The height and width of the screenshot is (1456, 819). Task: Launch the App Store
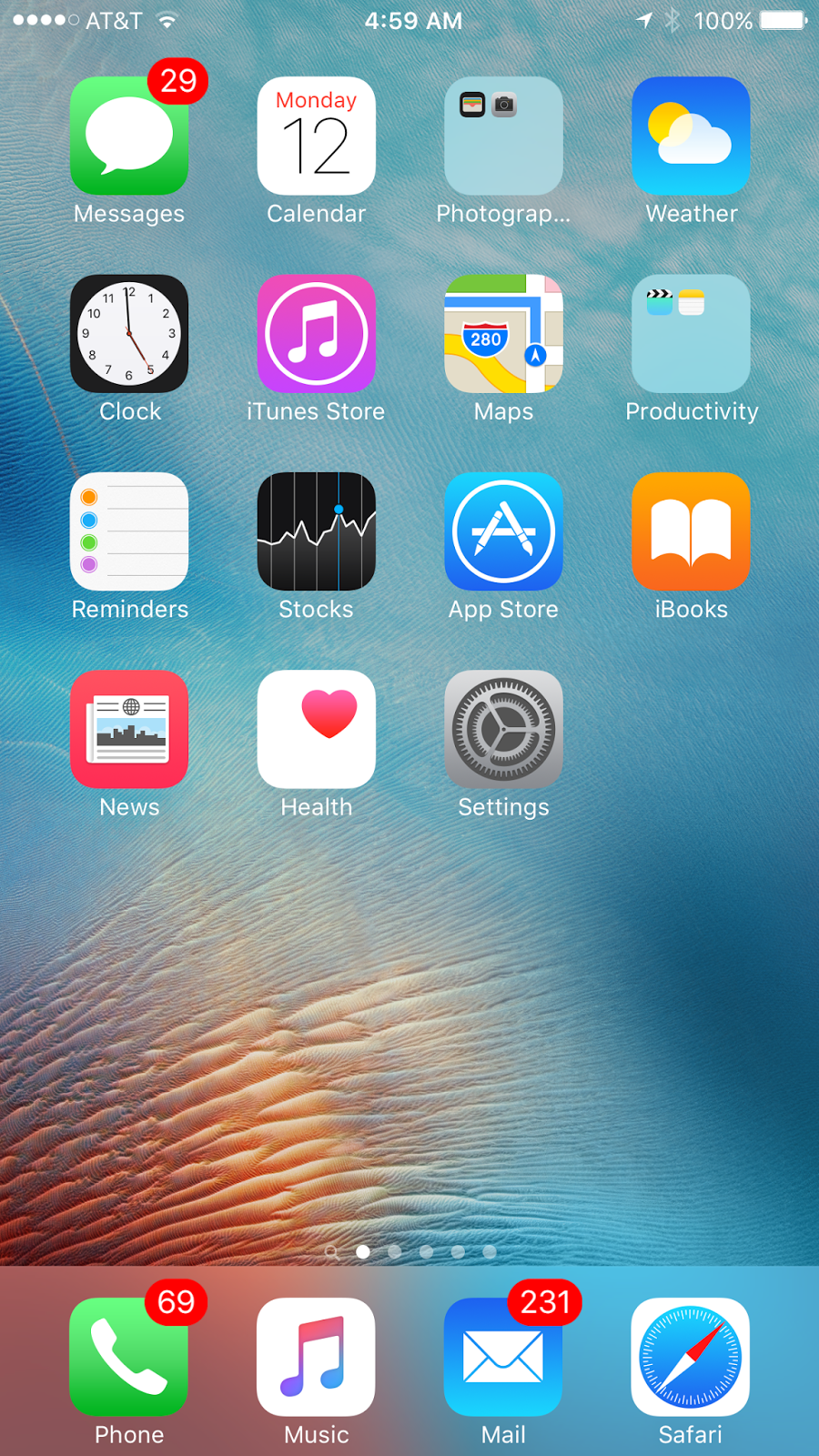point(503,531)
